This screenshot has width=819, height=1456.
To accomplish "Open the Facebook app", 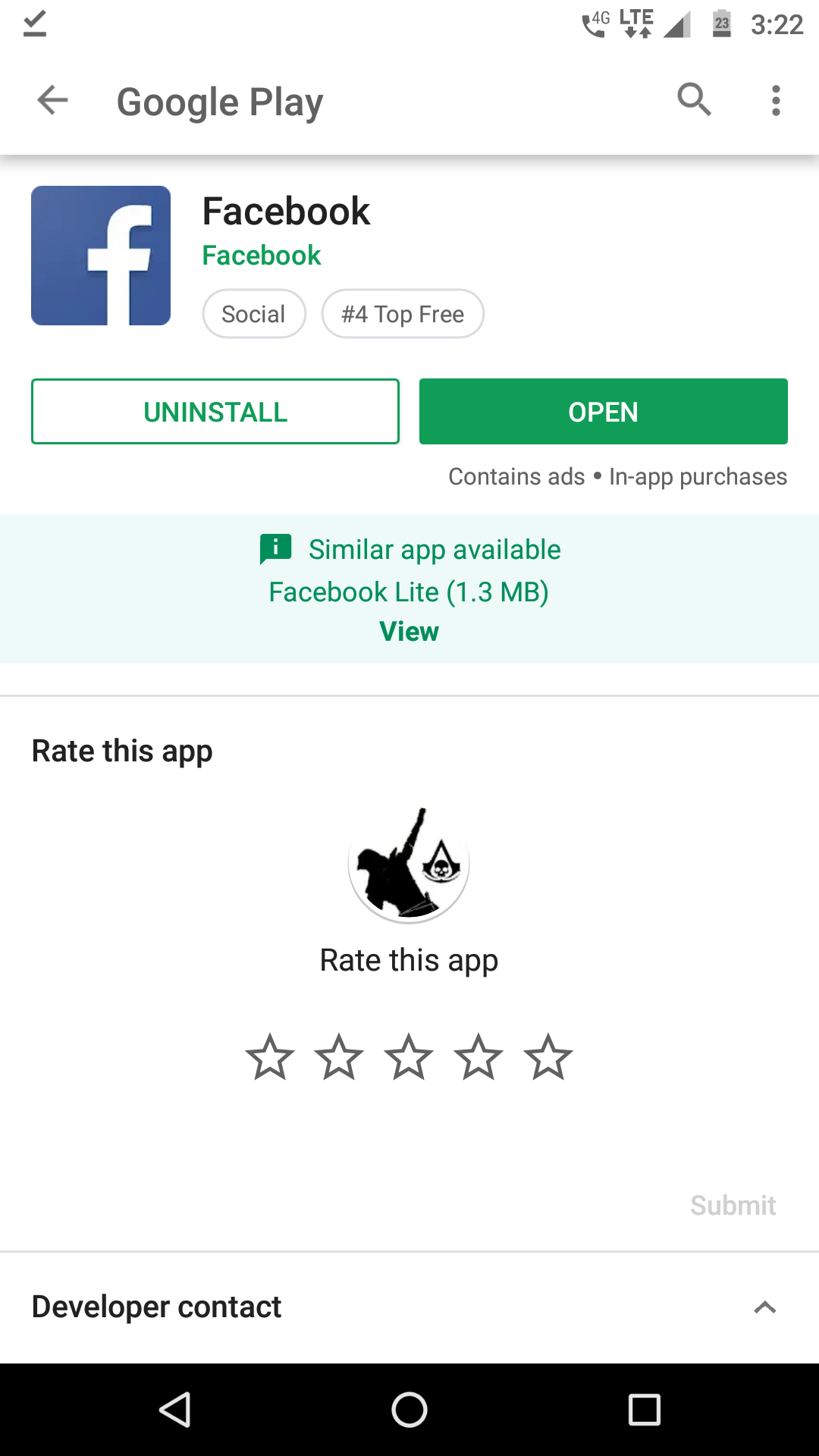I will point(603,412).
